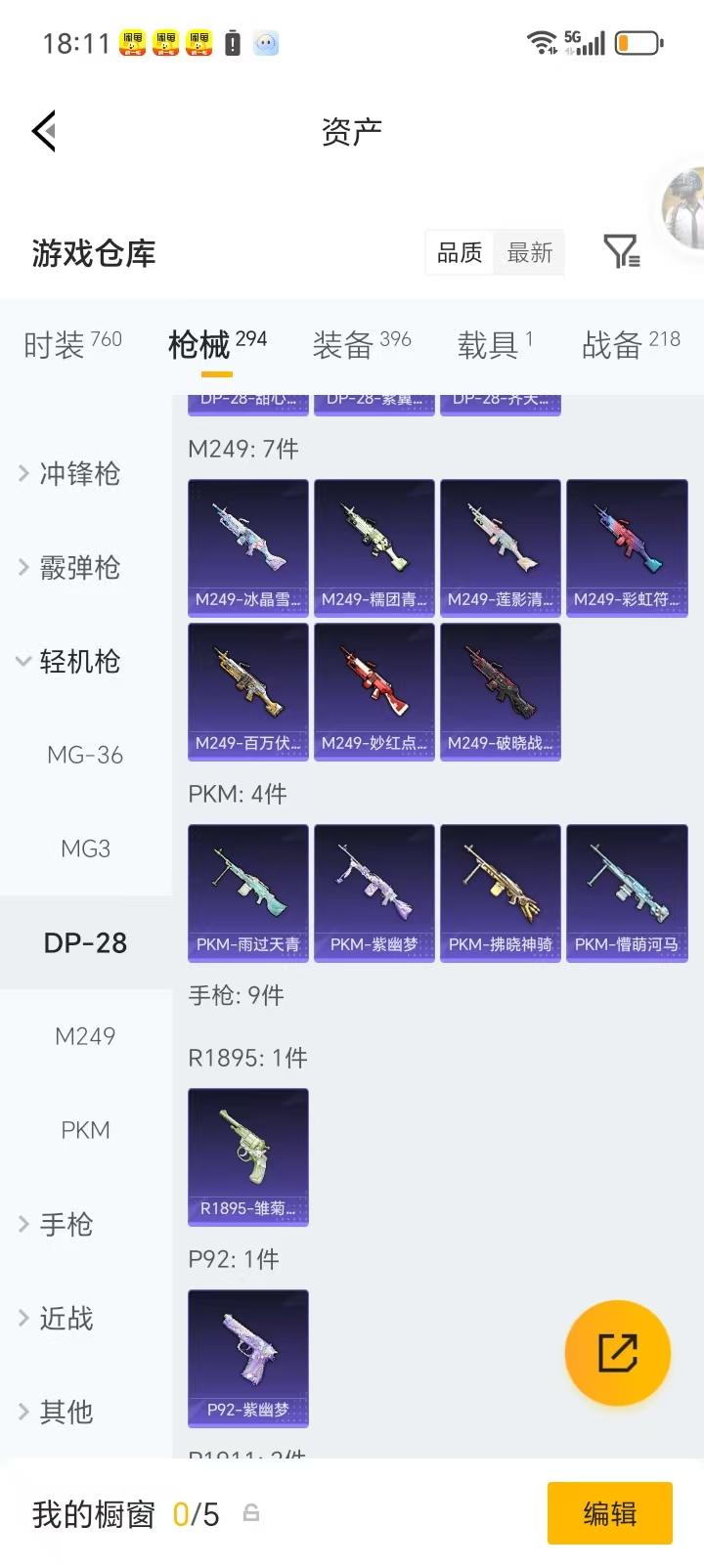Screen dimensions: 704x1568
Task: Click 我的橱窗 showcase link
Action: [93, 1512]
